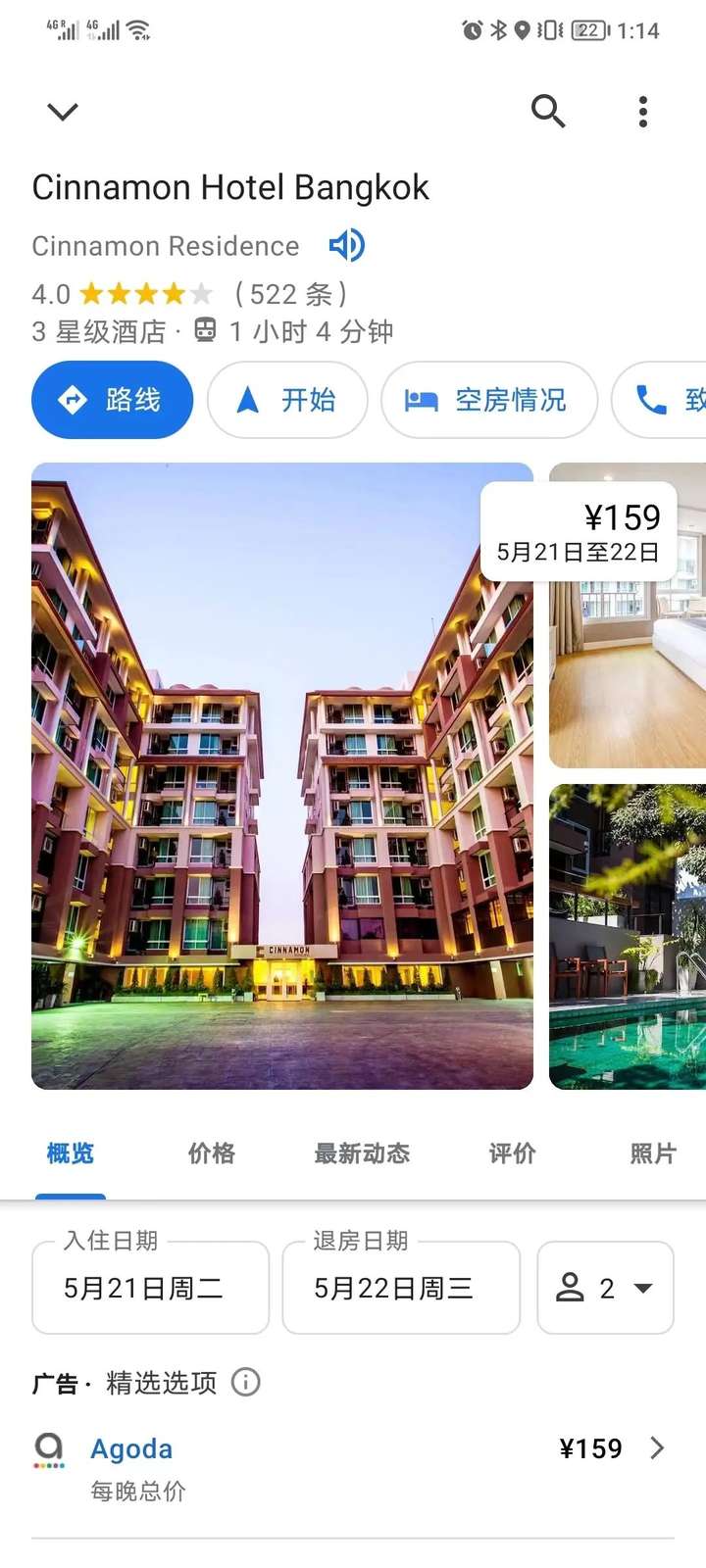Image resolution: width=706 pixels, height=1568 pixels.
Task: Switch to the 最新动态 tab
Action: coord(362,1153)
